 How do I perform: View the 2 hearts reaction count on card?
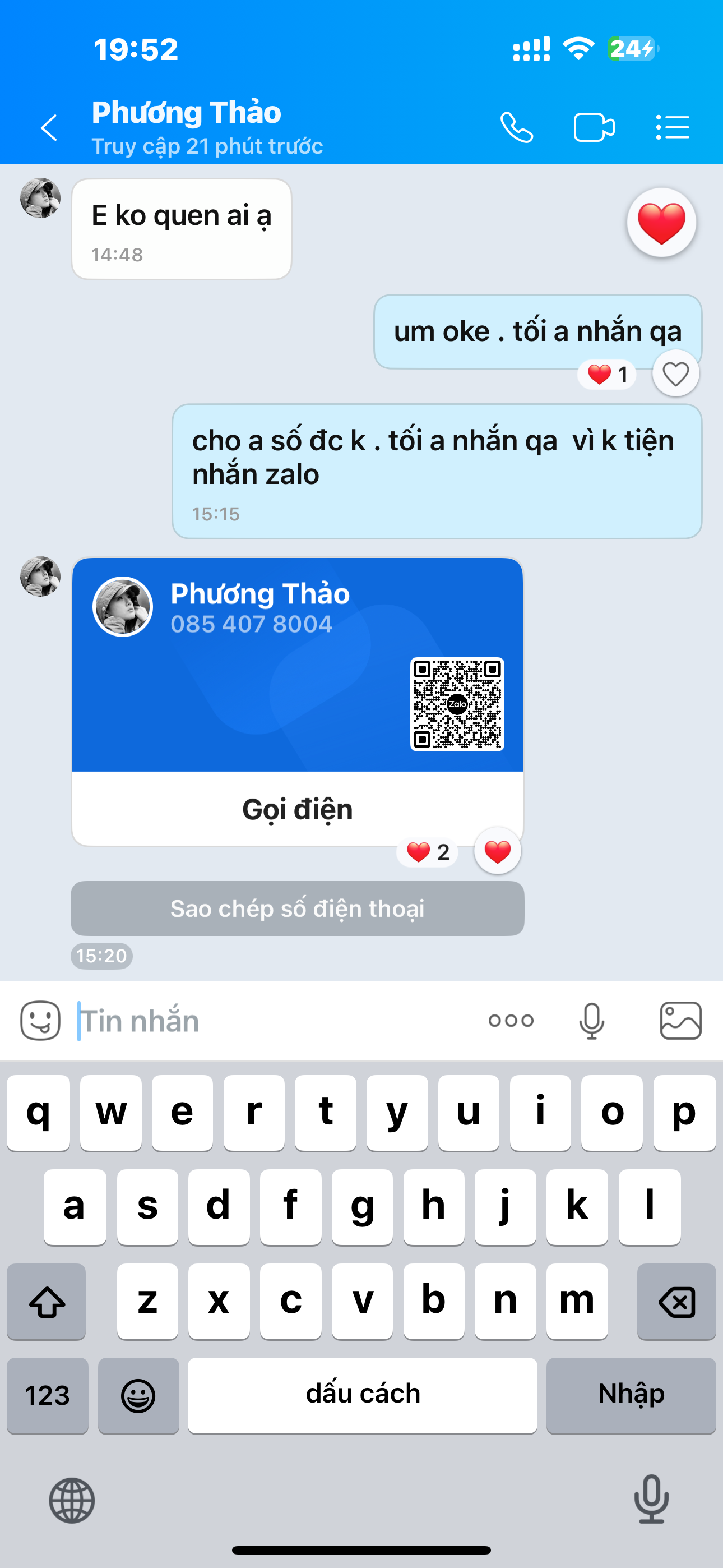tap(428, 851)
